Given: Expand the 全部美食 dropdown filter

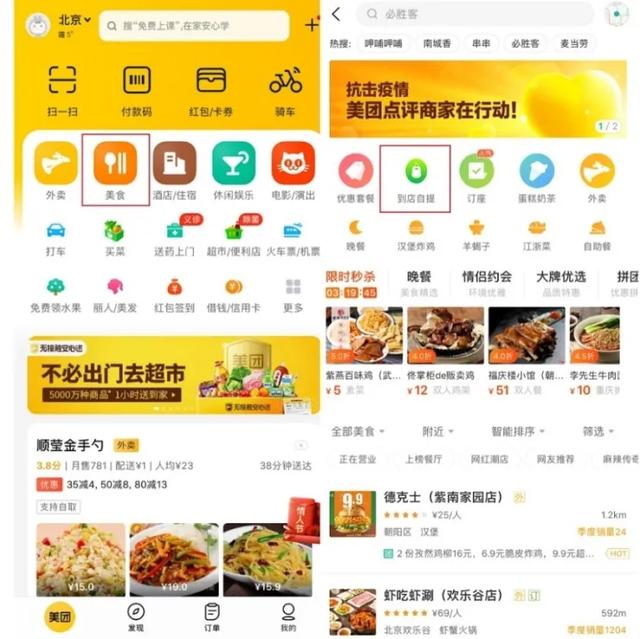Looking at the screenshot, I should [x=357, y=431].
